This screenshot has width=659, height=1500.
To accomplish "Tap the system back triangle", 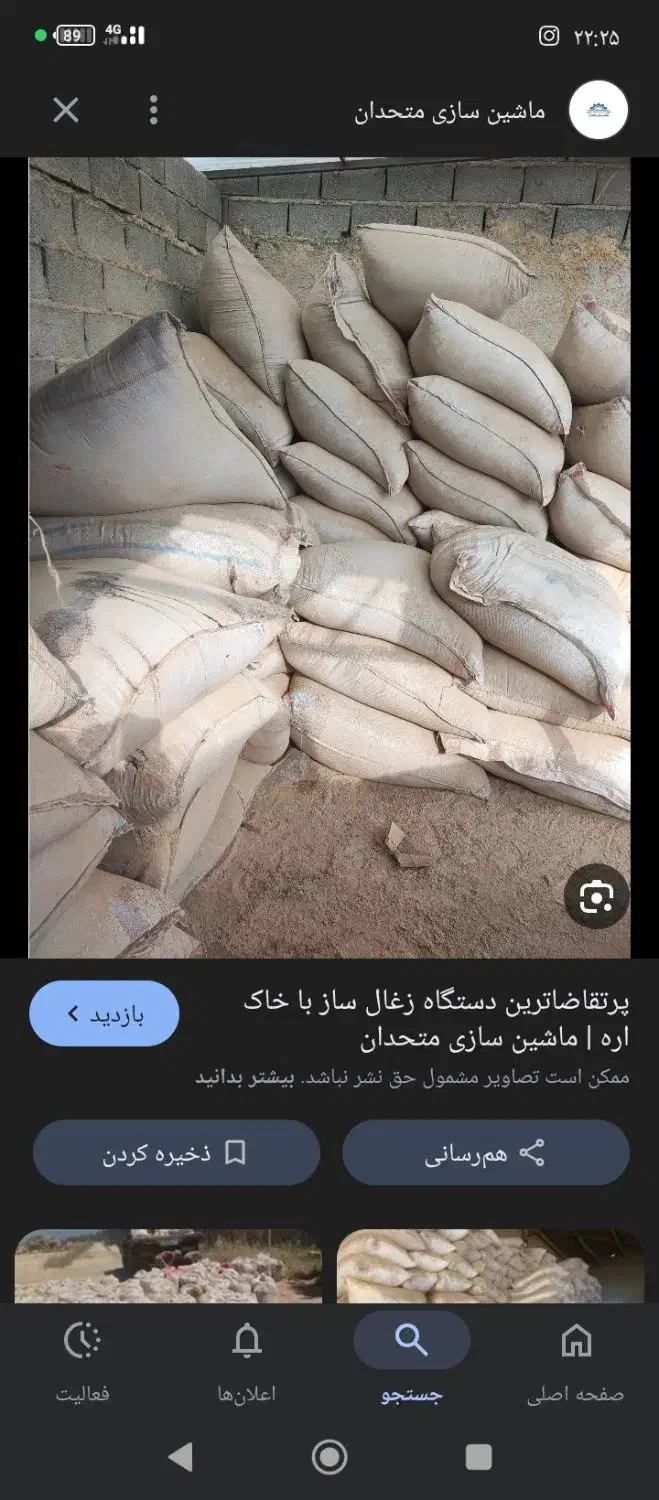I will [x=181, y=1457].
